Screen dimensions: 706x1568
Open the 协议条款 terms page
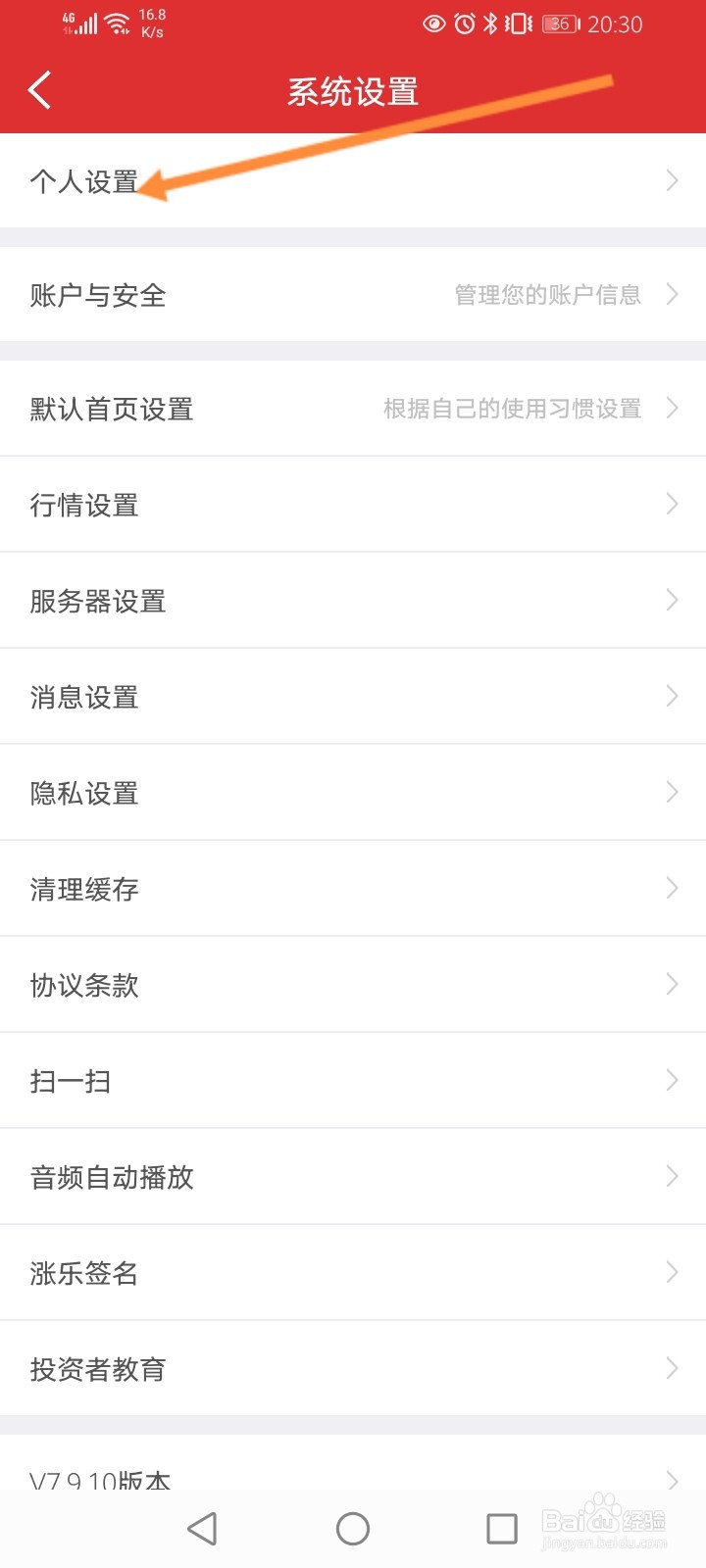point(353,984)
